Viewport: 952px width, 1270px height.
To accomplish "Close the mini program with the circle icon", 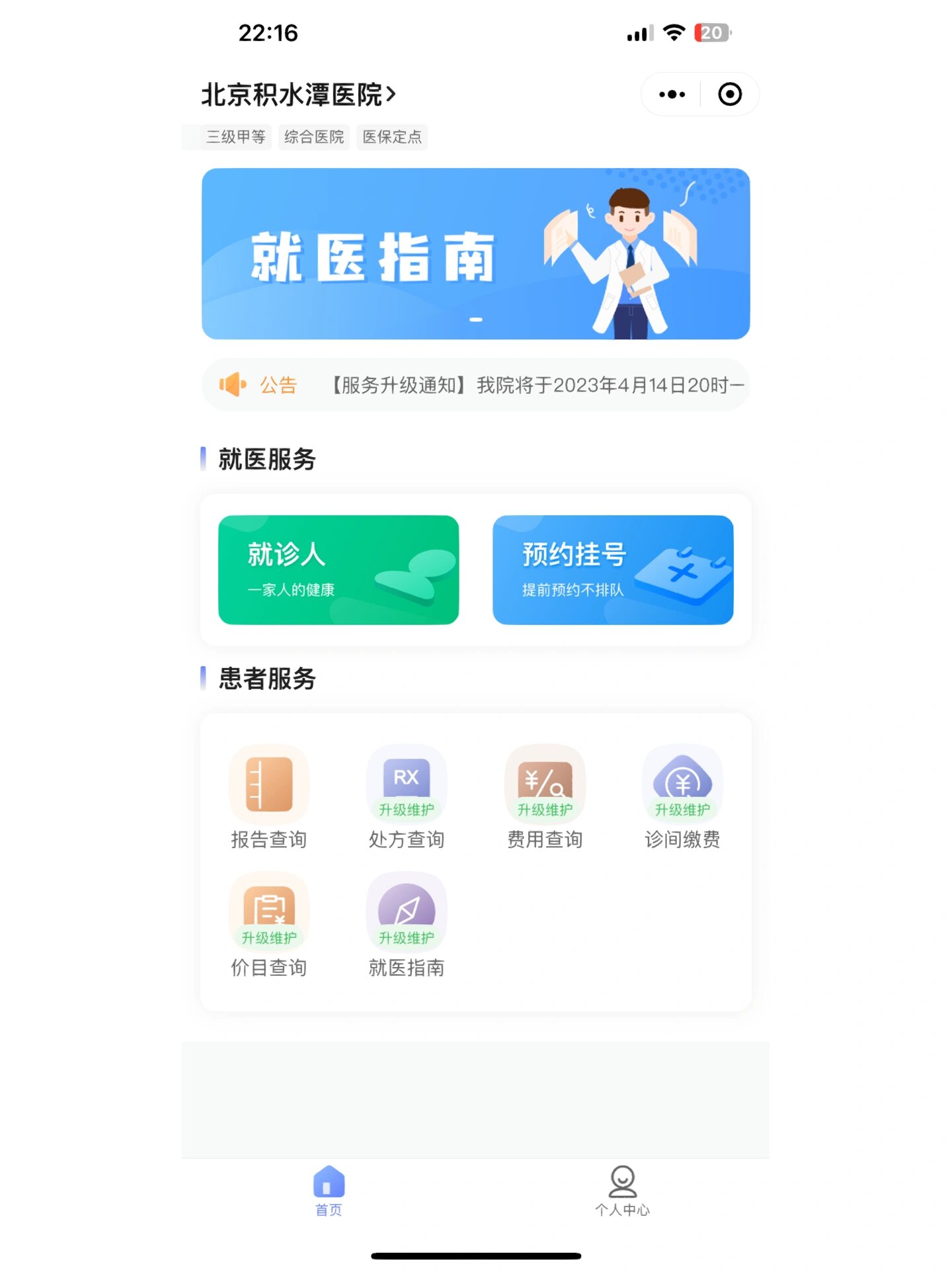I will click(x=729, y=95).
